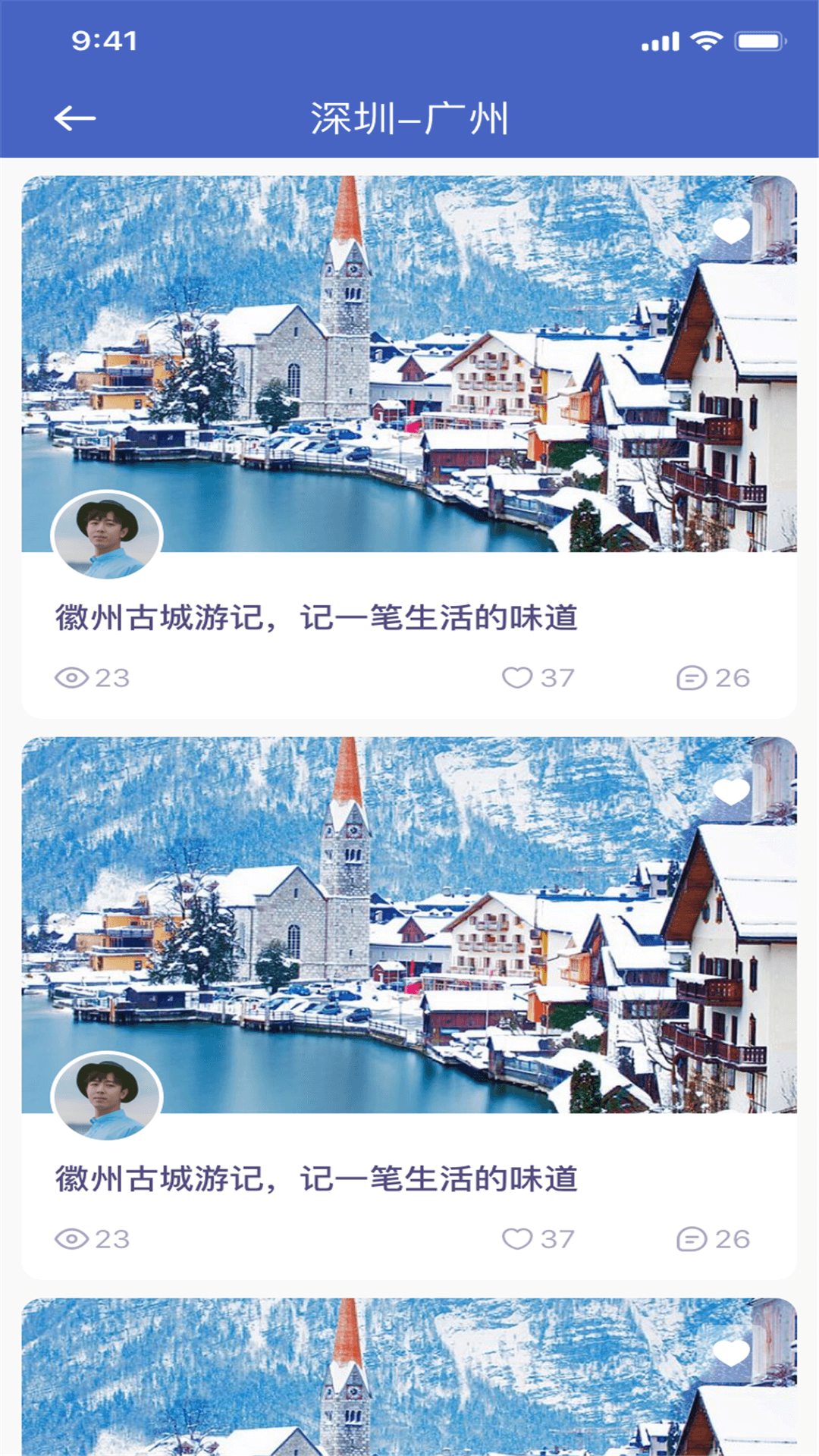The height and width of the screenshot is (1456, 819).
Task: Open the third card's snowy town photo
Action: (409, 1388)
